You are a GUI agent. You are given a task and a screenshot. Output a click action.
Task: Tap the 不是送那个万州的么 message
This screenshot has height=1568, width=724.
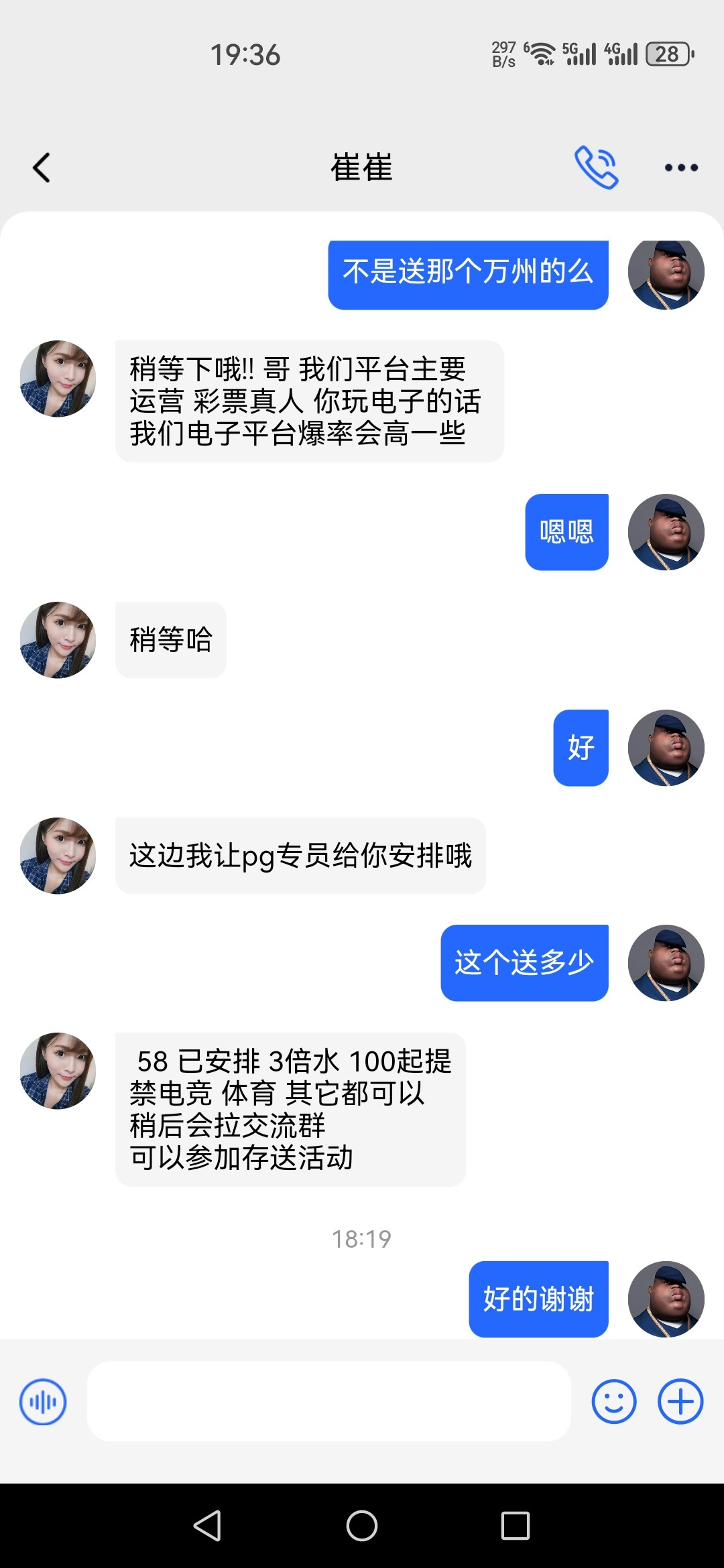point(467,273)
